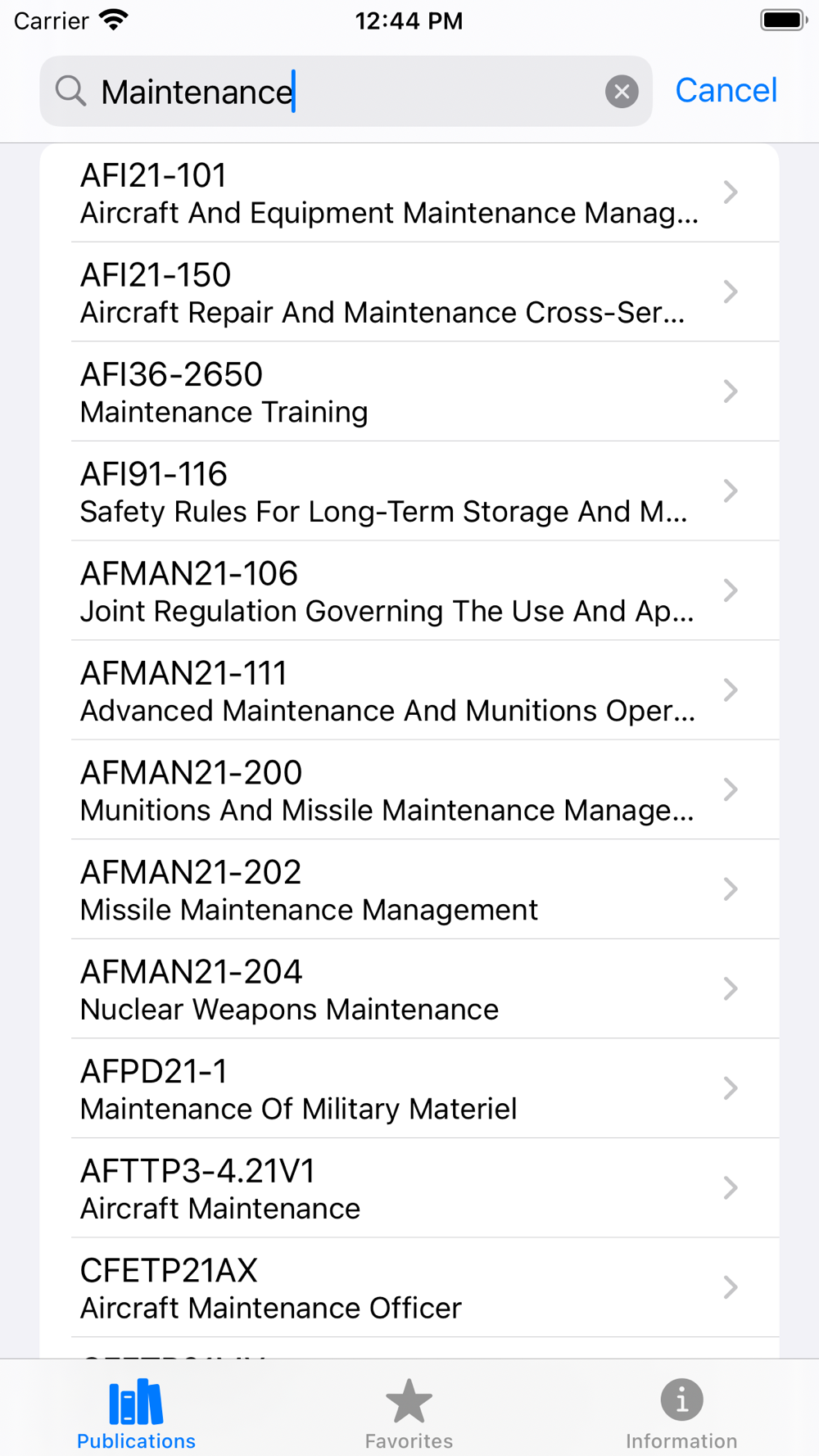This screenshot has width=819, height=1456.
Task: Open CFETP21AX Aircraft Maintenance Officer
Action: [x=409, y=1287]
